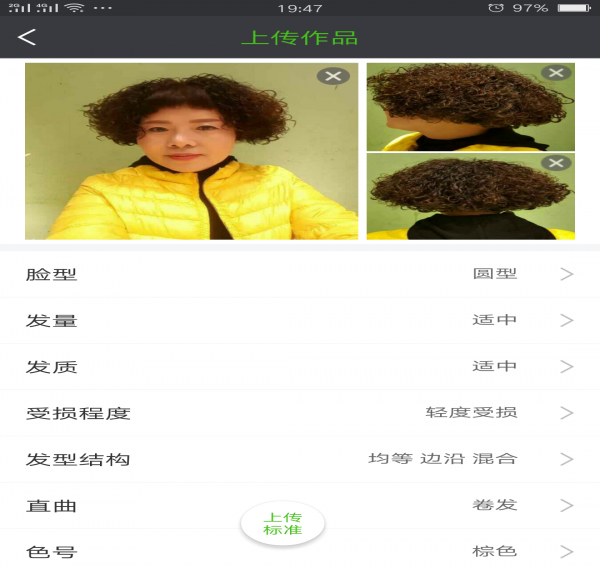The height and width of the screenshot is (566, 600).
Task: Open the 直曲 straight or curly row
Action: point(150,505)
